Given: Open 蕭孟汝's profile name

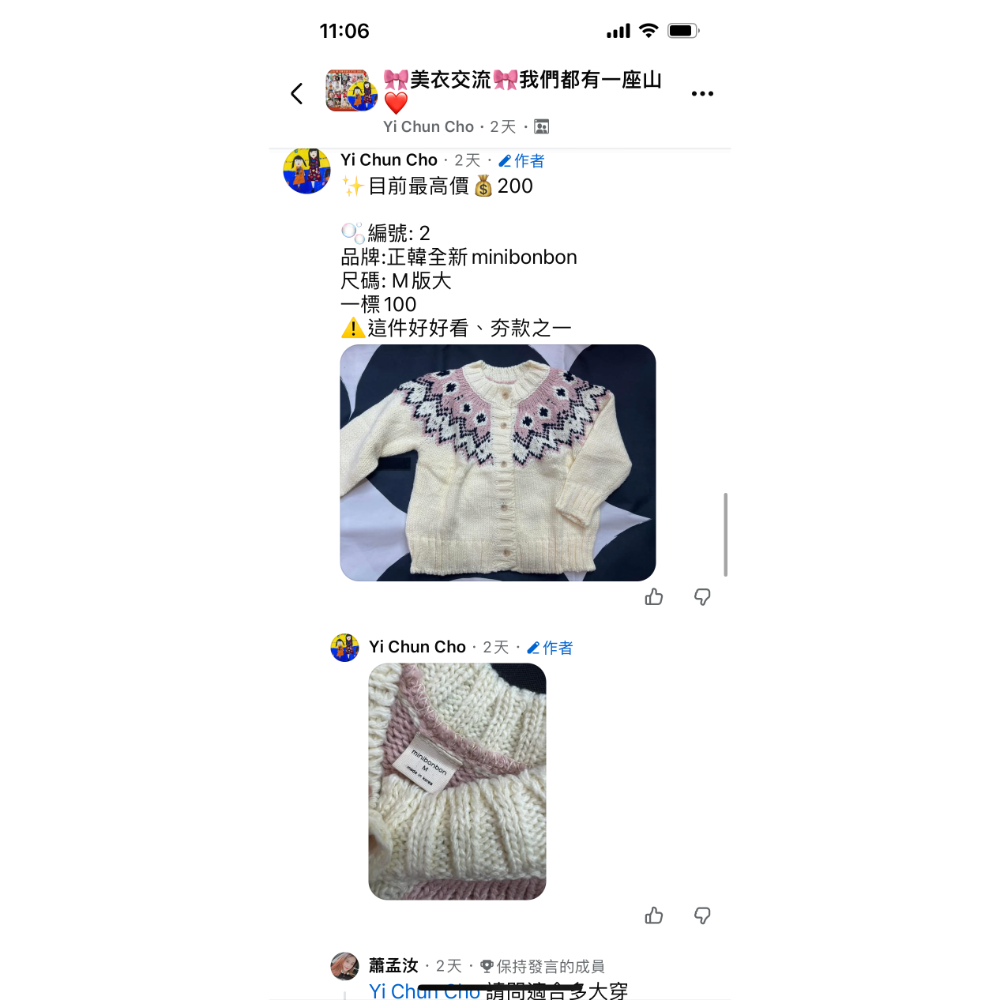Looking at the screenshot, I should click(x=393, y=966).
